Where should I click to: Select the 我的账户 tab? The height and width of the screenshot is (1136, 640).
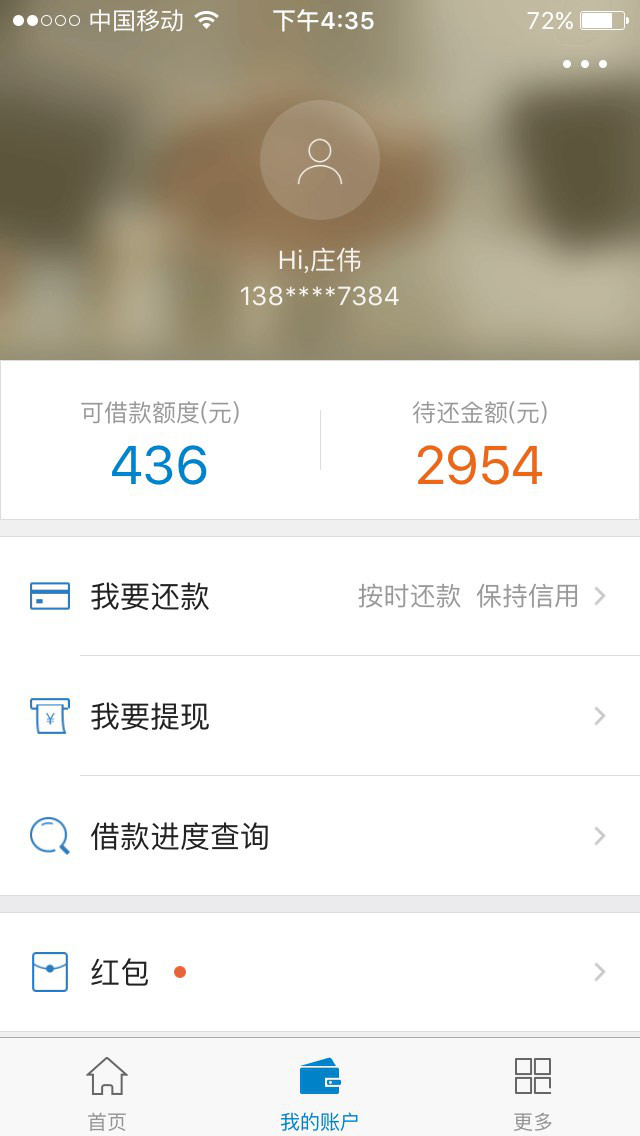320,1092
